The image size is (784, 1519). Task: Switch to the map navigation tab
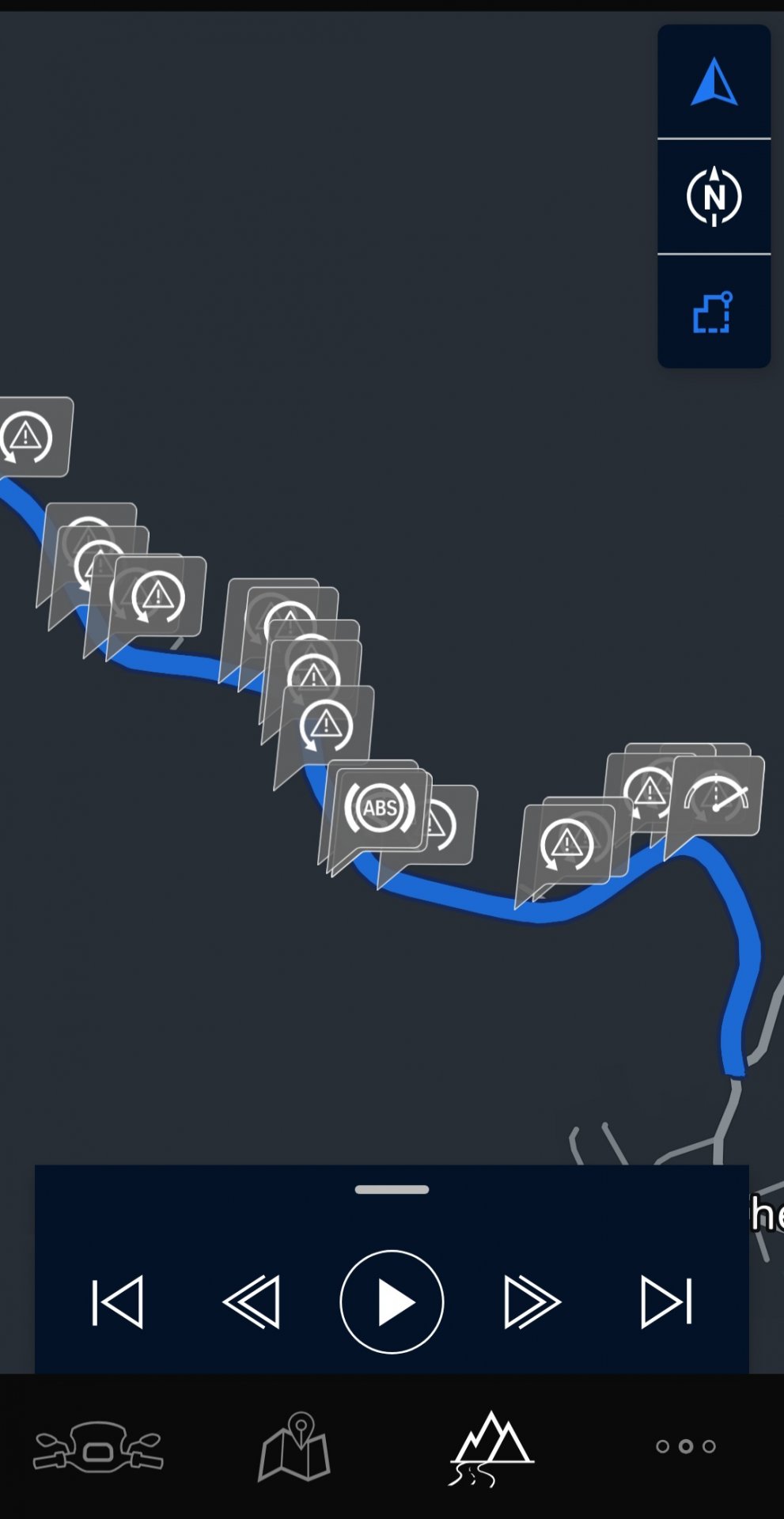click(x=294, y=1447)
